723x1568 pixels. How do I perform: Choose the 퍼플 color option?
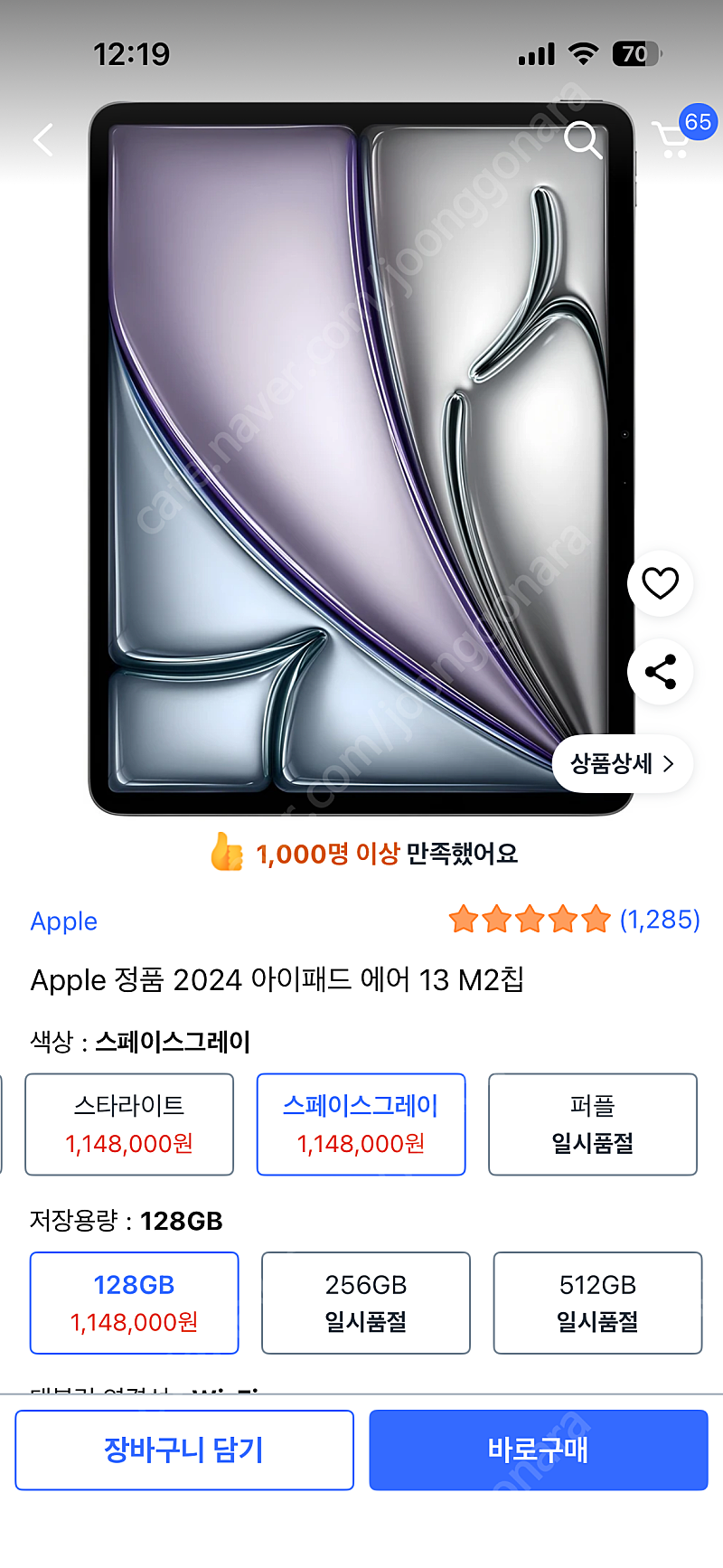click(593, 1124)
